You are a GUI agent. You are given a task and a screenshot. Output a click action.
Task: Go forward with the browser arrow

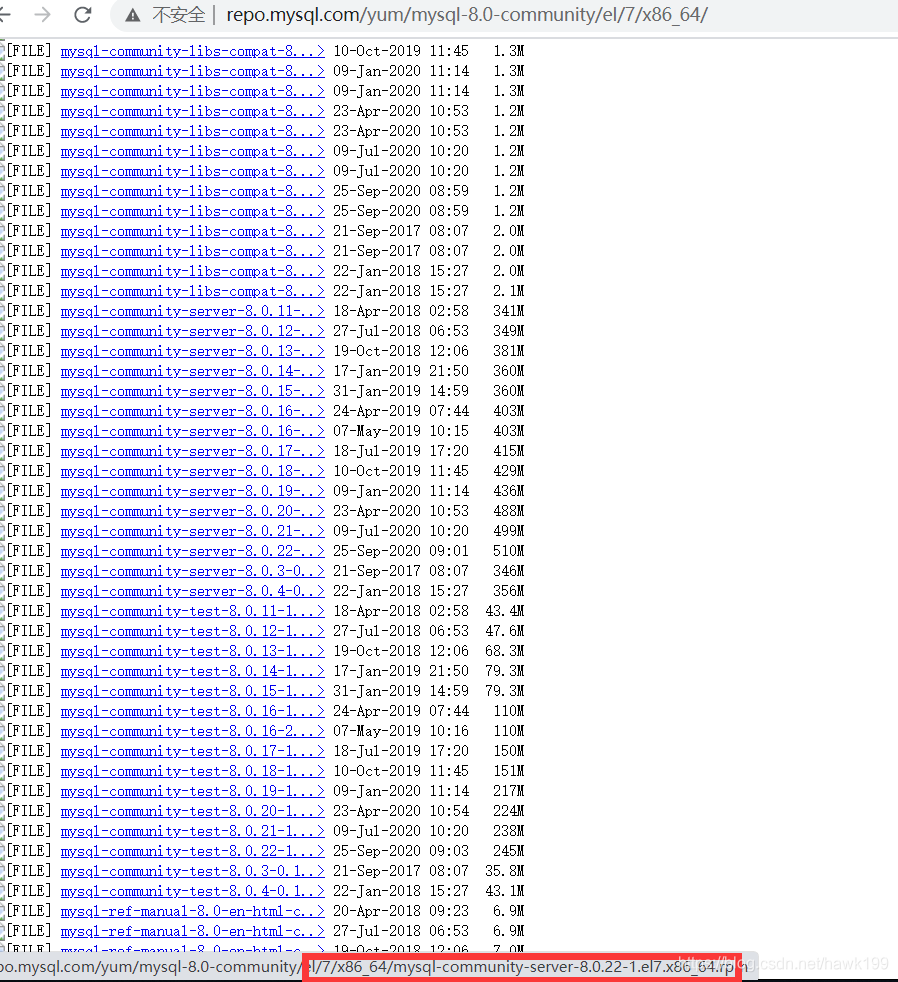(43, 15)
